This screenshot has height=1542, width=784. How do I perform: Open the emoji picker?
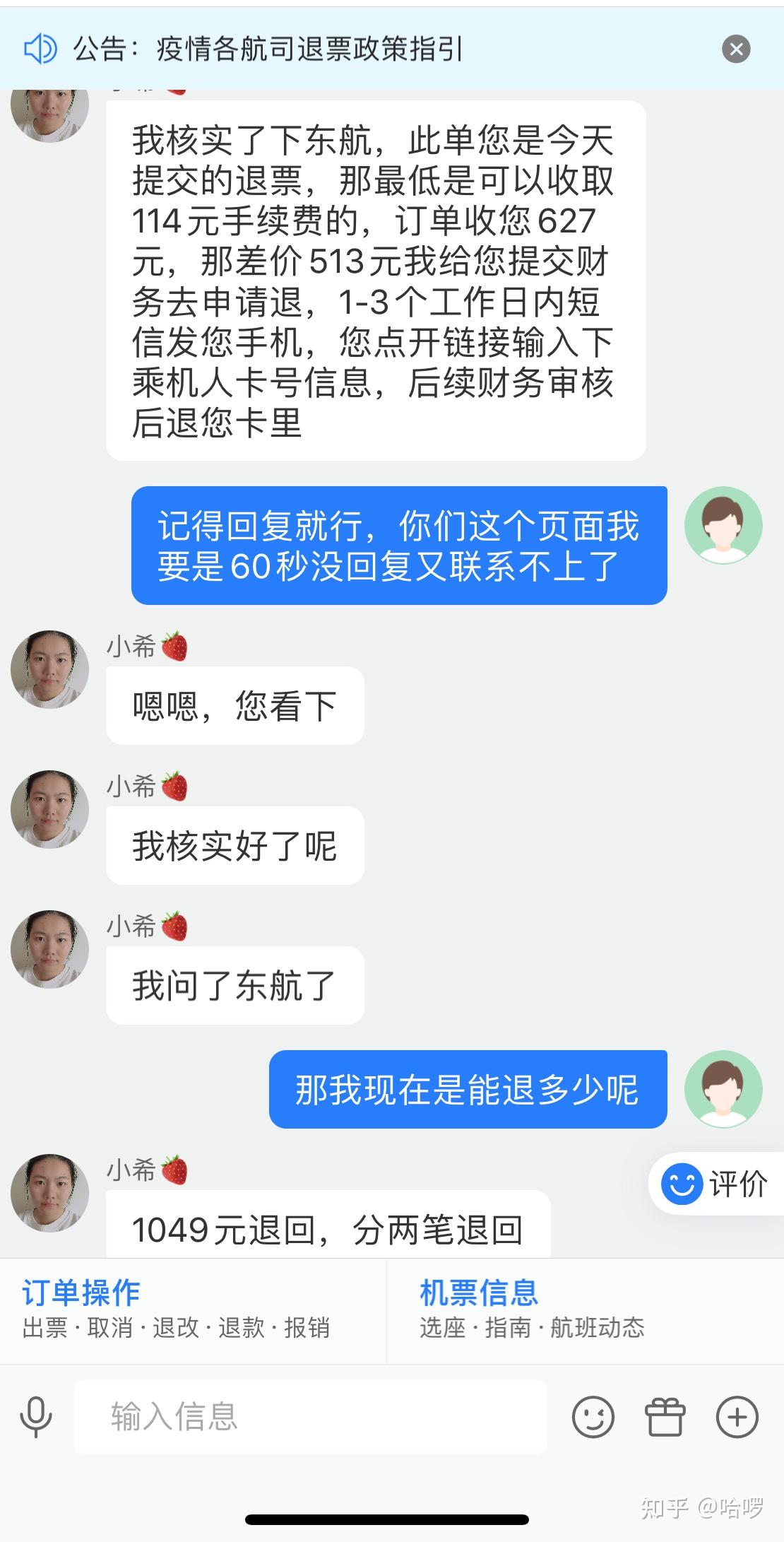(593, 1416)
